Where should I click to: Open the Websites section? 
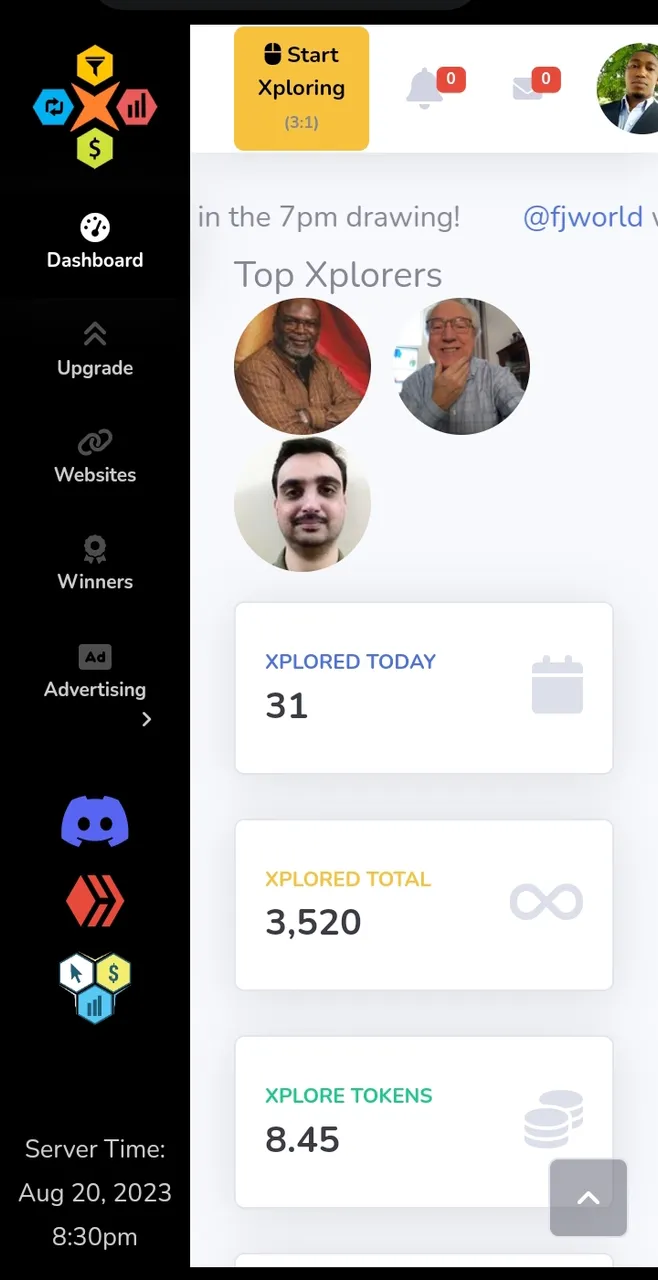point(95,457)
